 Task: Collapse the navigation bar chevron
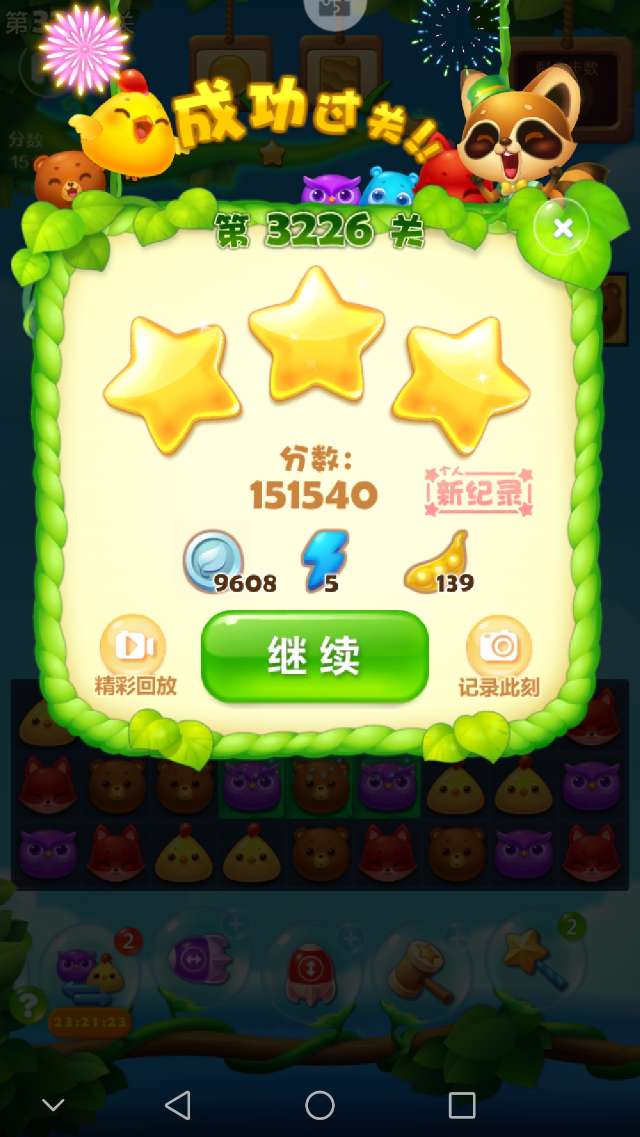(54, 1104)
